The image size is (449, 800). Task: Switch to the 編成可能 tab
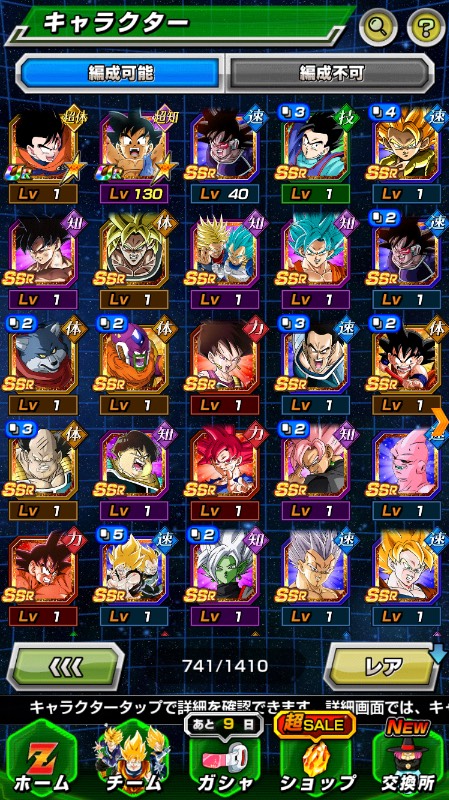pyautogui.click(x=120, y=74)
